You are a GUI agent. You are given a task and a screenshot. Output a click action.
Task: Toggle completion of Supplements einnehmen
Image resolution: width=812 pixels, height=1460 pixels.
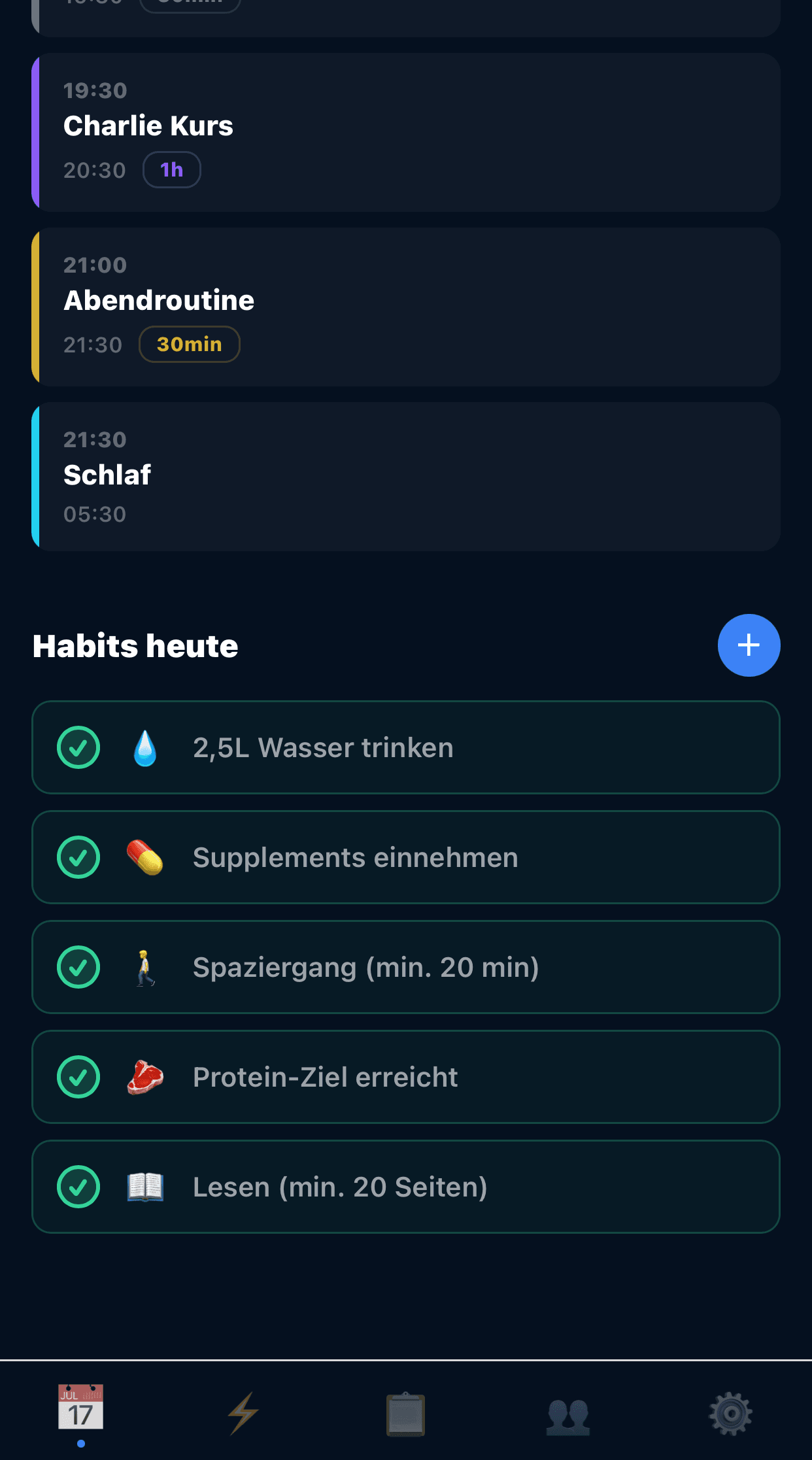[x=78, y=857]
